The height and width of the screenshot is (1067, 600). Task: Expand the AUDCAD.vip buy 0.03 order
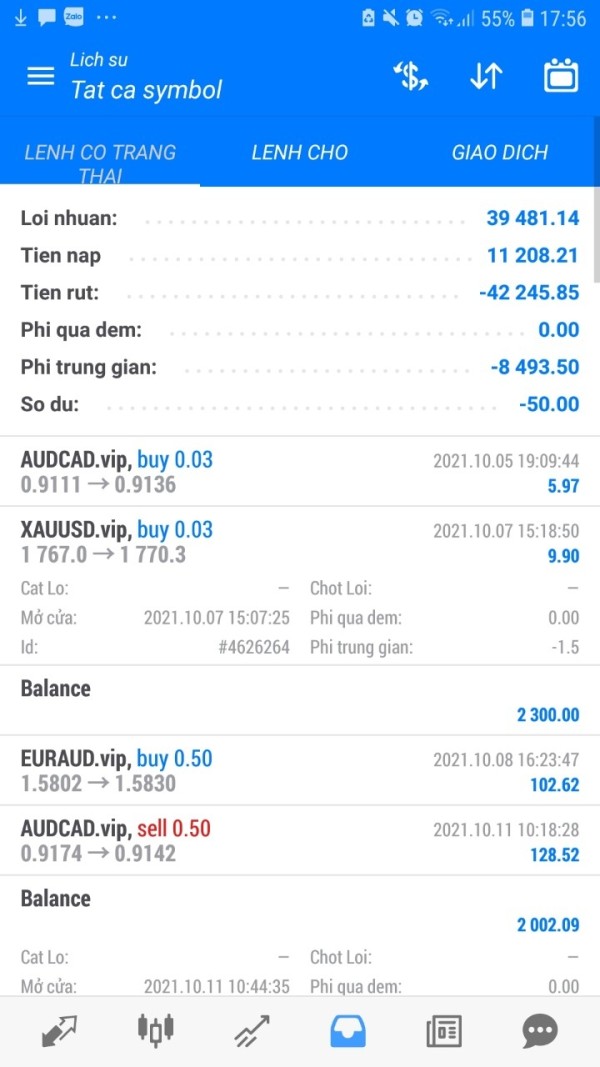point(300,472)
